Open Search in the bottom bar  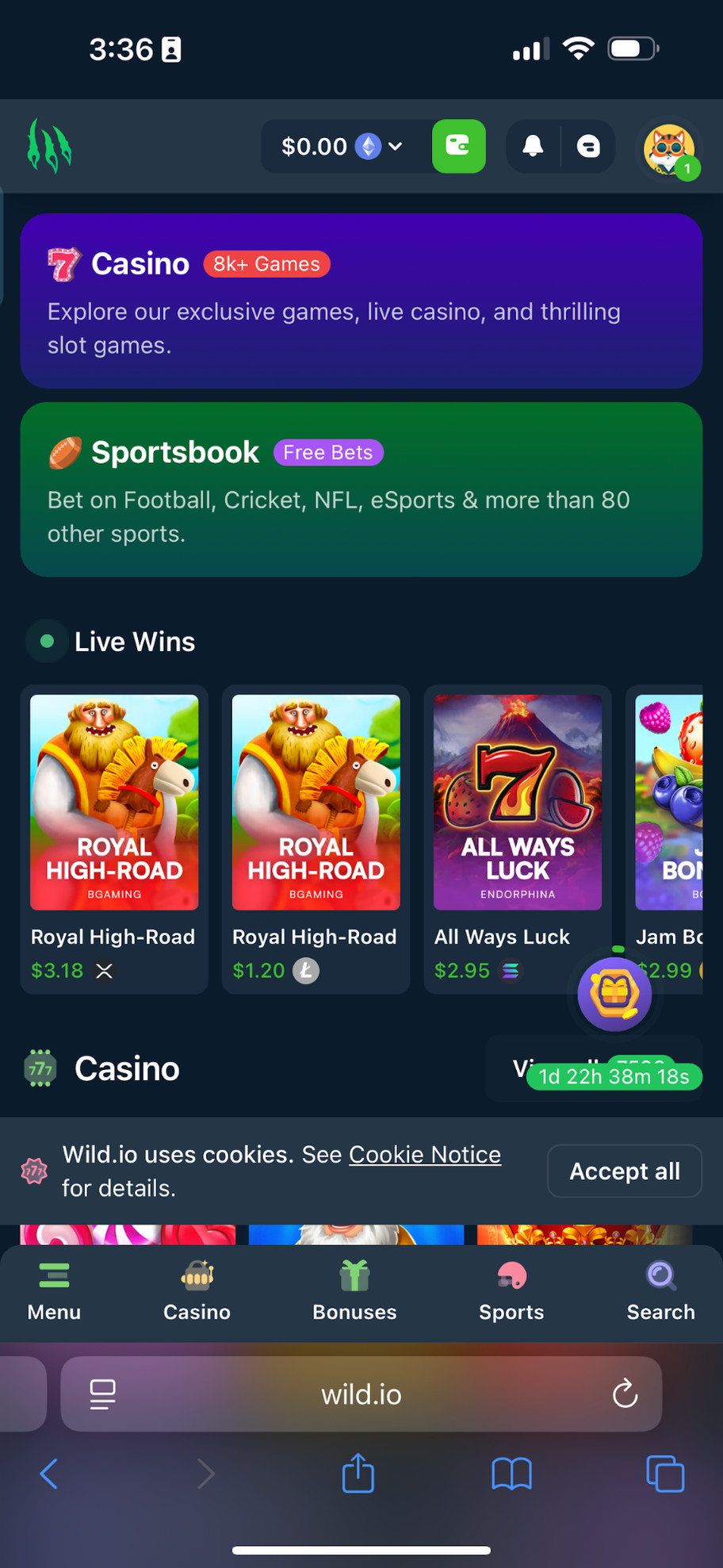pyautogui.click(x=660, y=1292)
